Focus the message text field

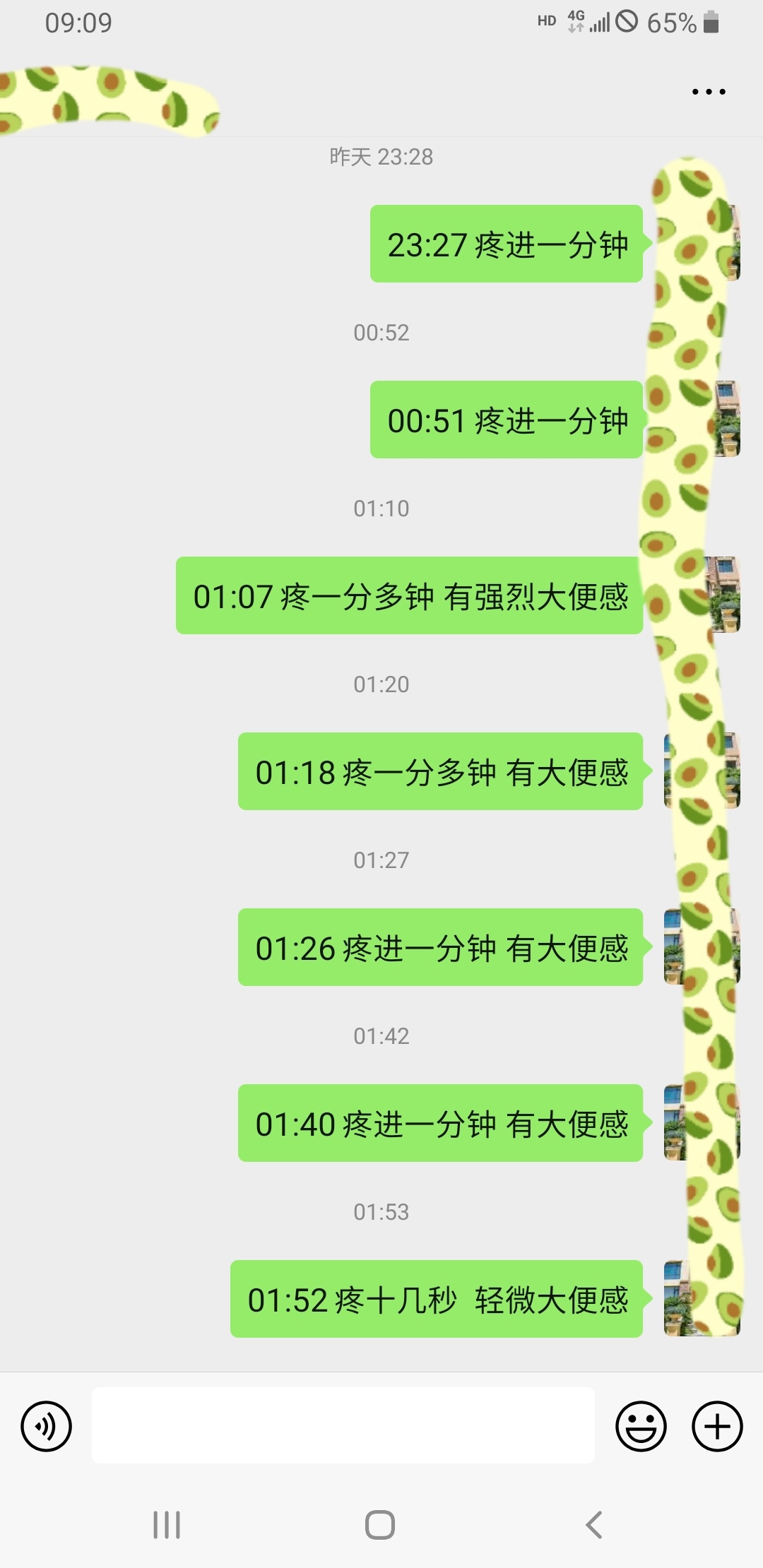(x=343, y=1425)
